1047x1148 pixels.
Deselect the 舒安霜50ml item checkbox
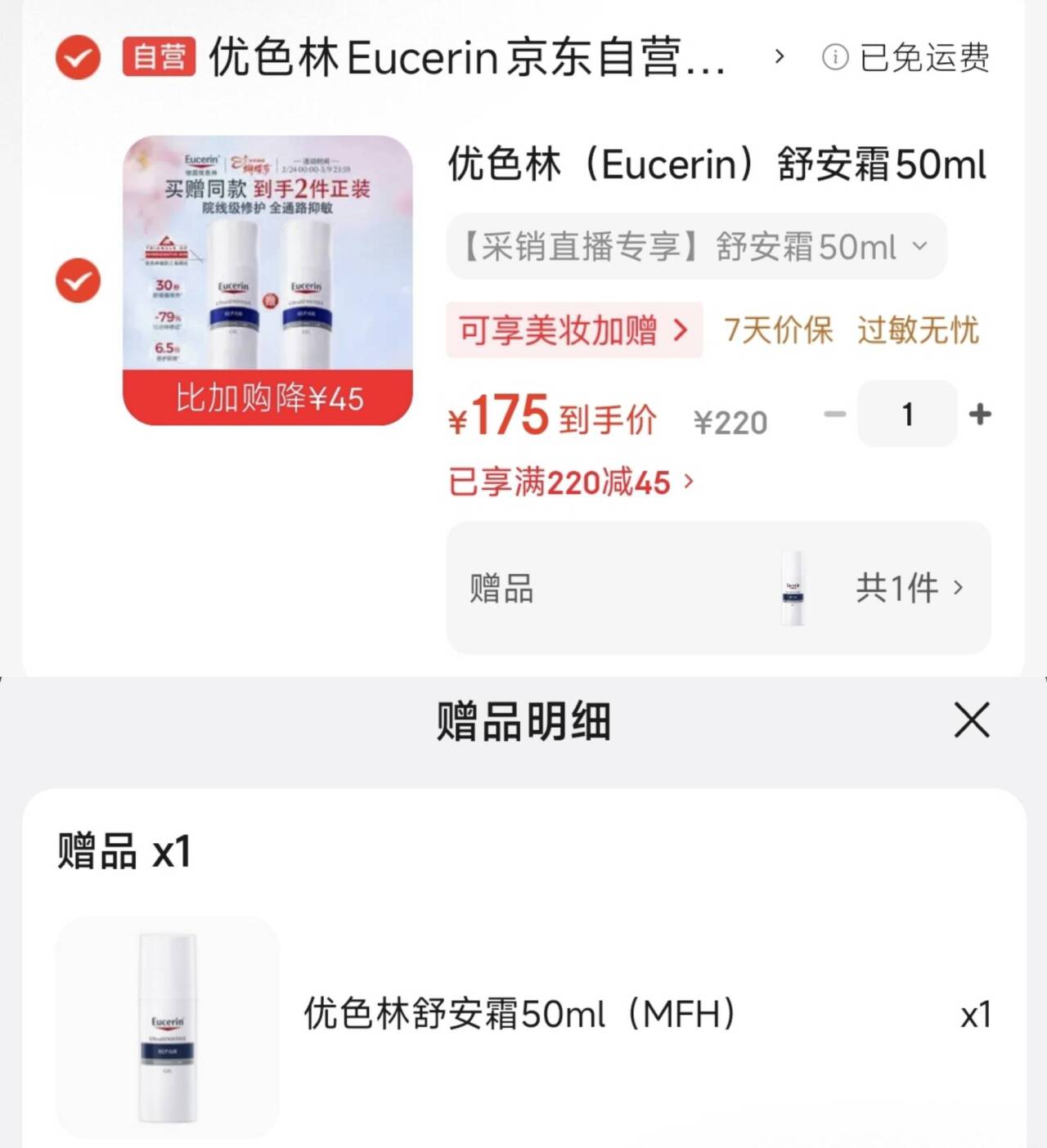pos(78,280)
